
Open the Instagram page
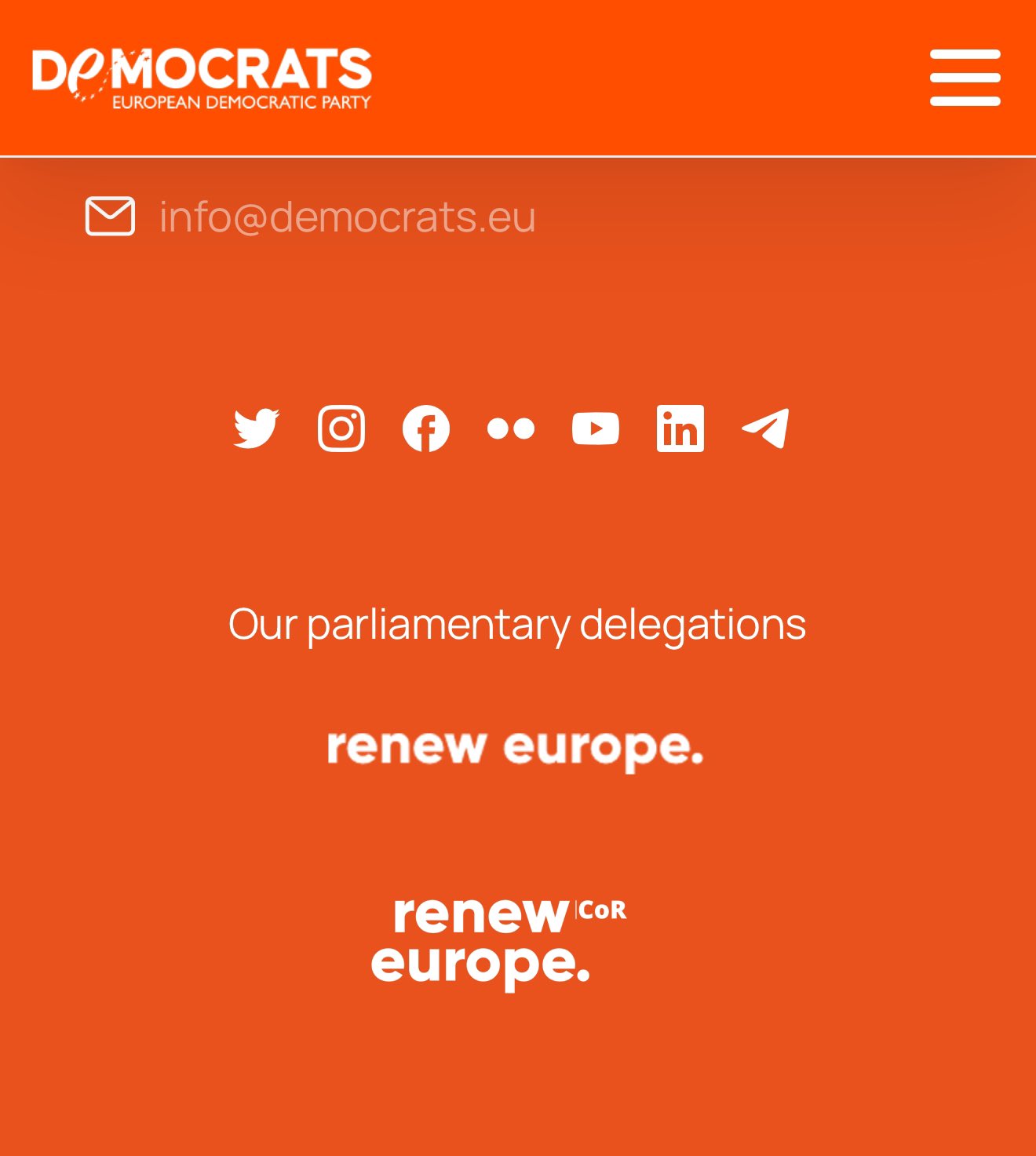click(341, 428)
